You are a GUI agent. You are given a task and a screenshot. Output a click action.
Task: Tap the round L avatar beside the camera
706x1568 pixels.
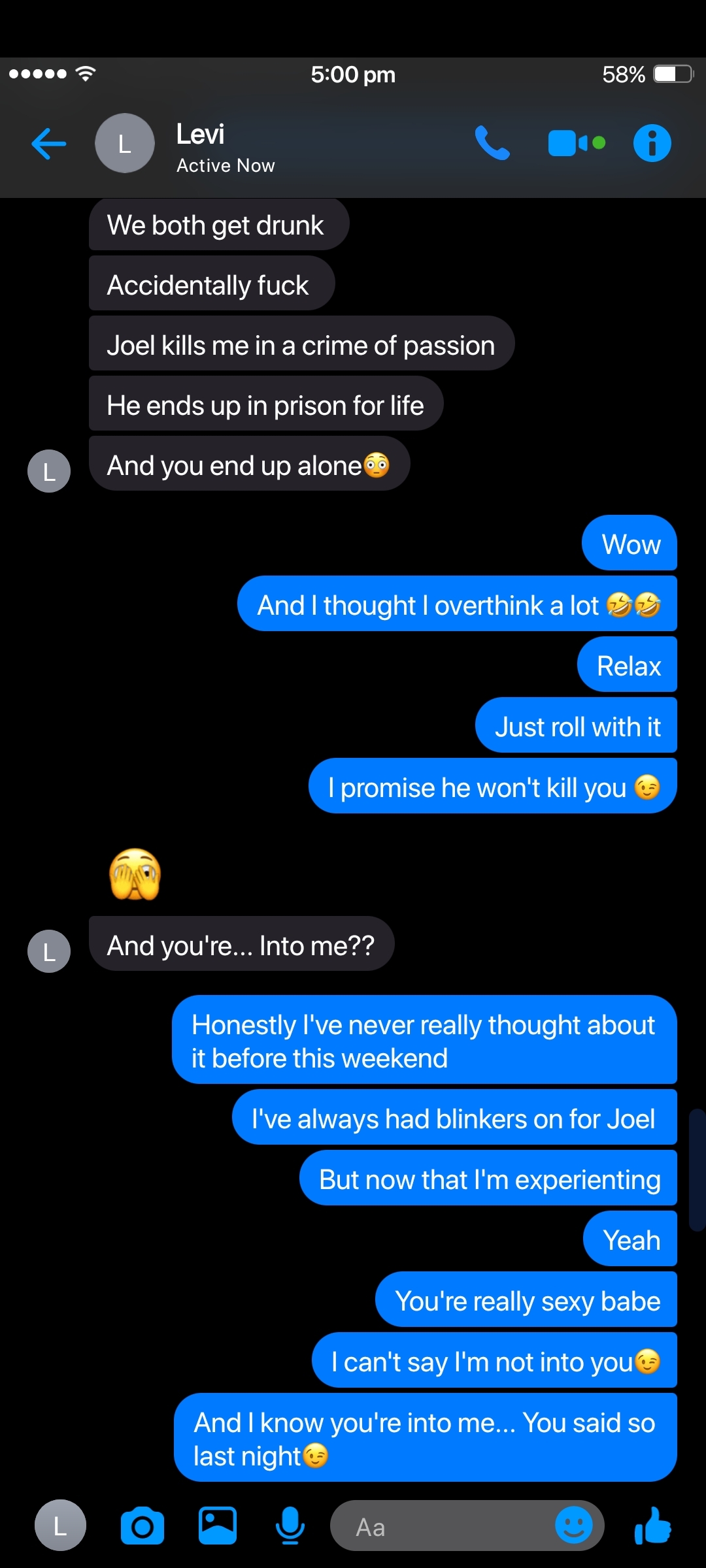coord(60,1526)
